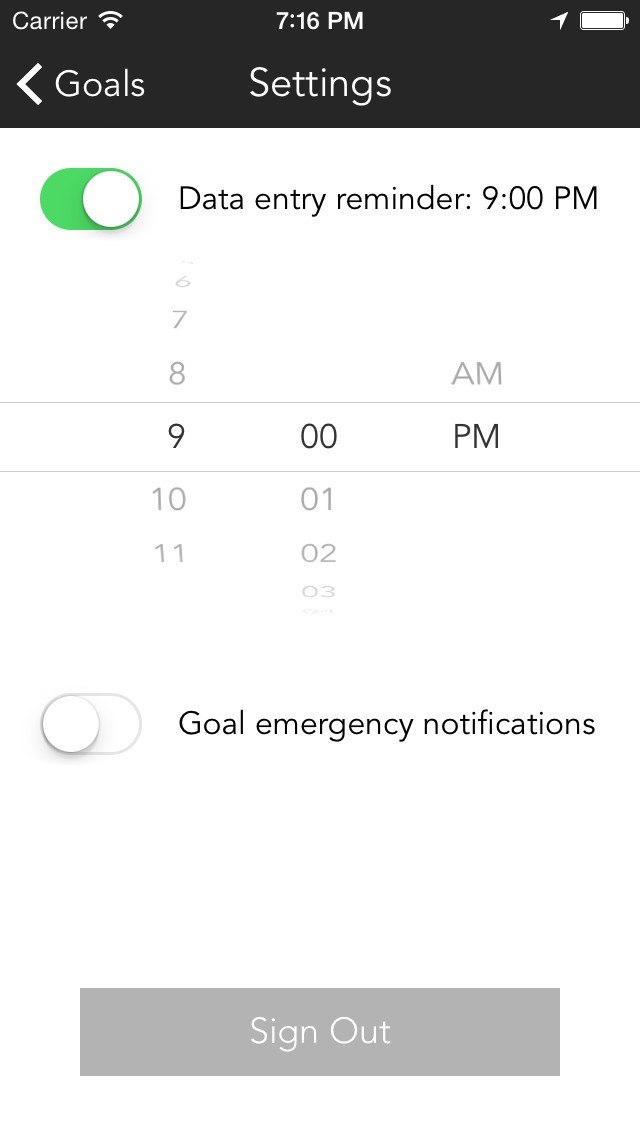Choose minute 01 in the picker
640x1136 pixels.
(317, 498)
